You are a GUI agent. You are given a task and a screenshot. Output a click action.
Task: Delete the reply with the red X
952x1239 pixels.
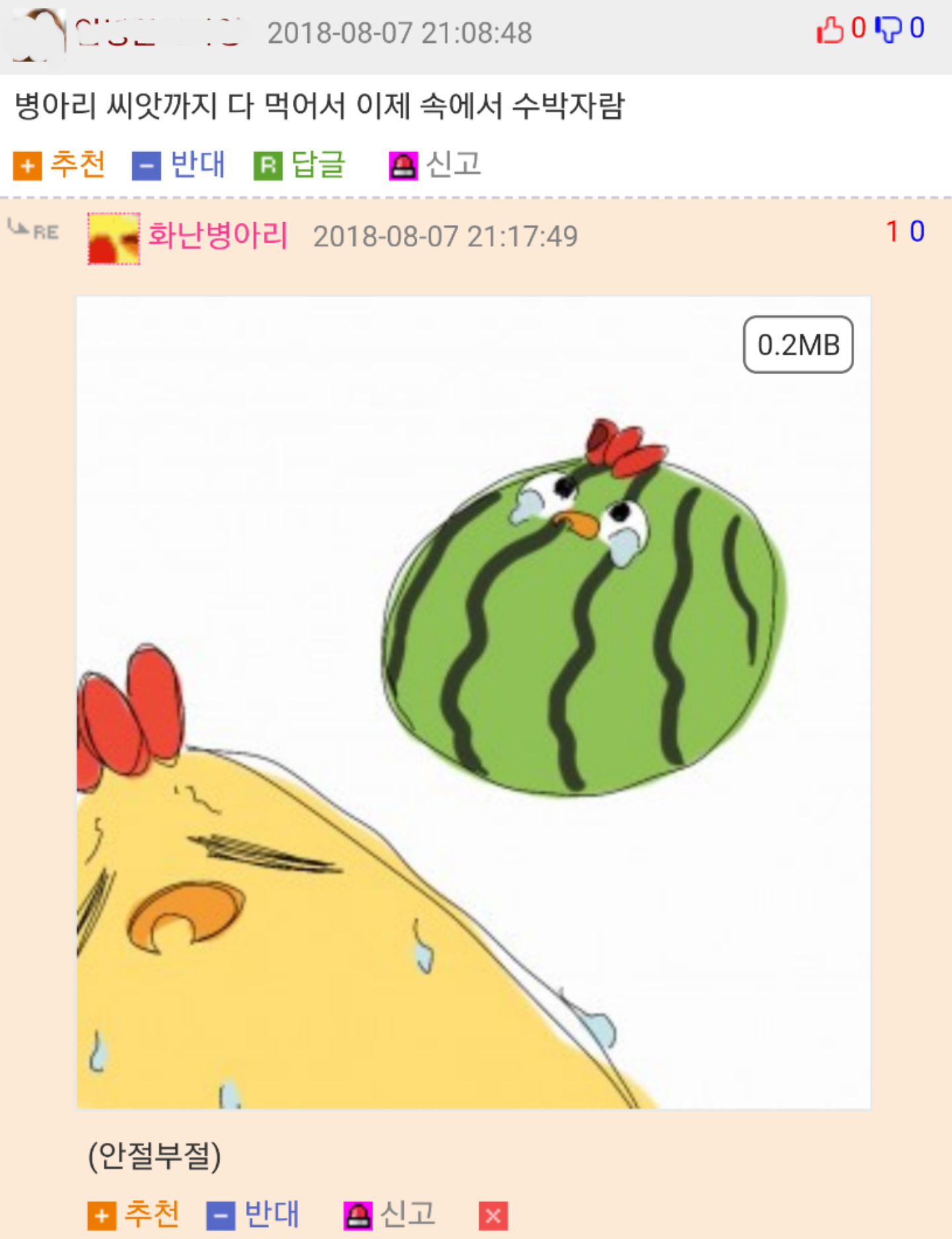pyautogui.click(x=493, y=1216)
